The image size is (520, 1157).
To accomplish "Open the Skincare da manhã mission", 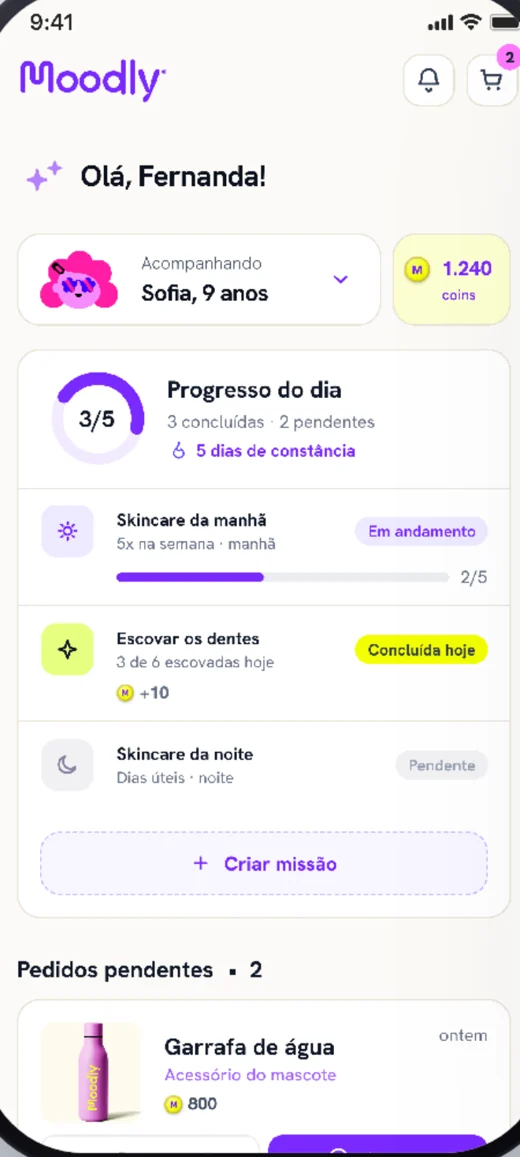I will click(264, 547).
